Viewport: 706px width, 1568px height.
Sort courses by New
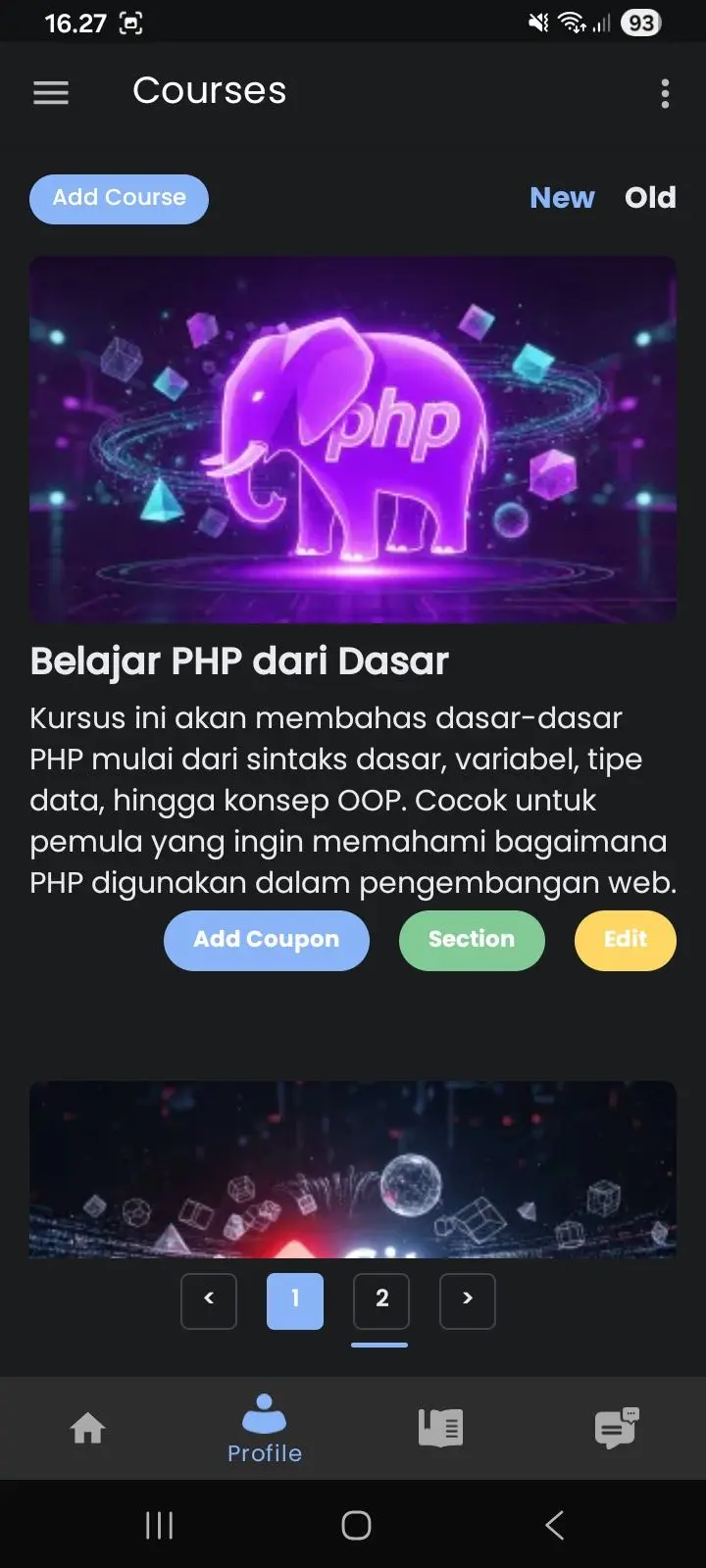(562, 198)
